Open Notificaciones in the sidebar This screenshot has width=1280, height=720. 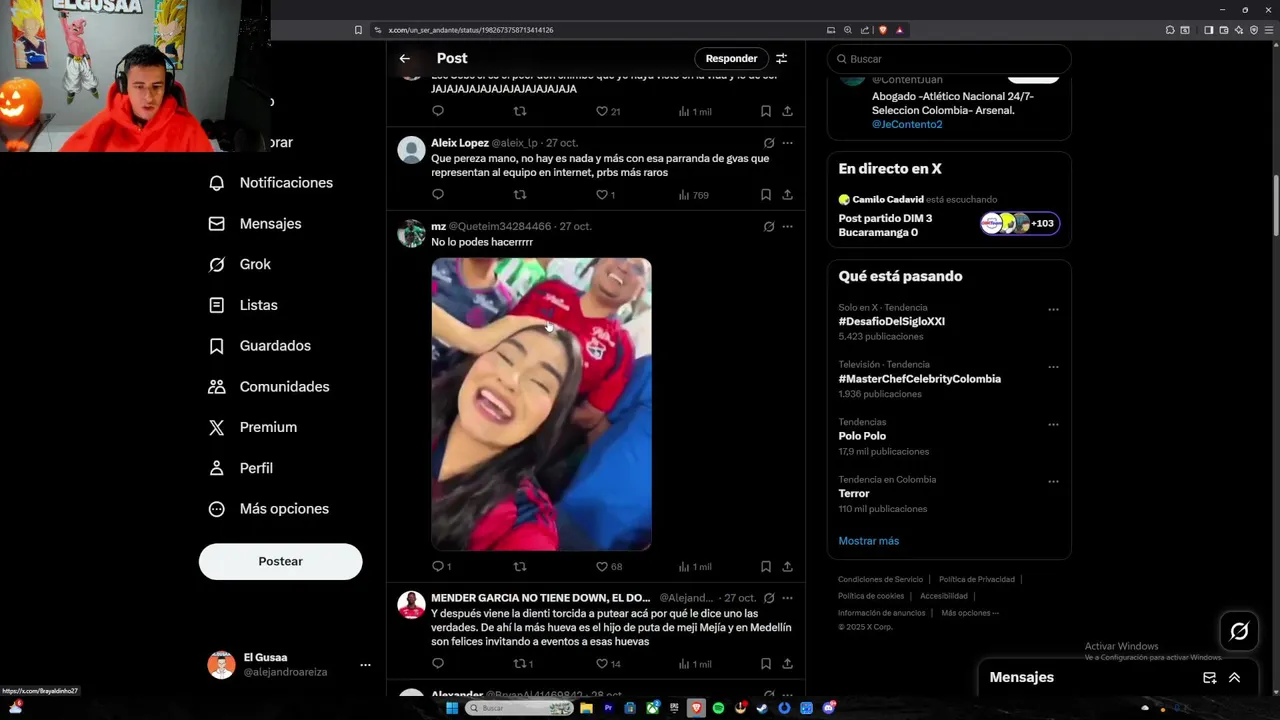coord(285,183)
